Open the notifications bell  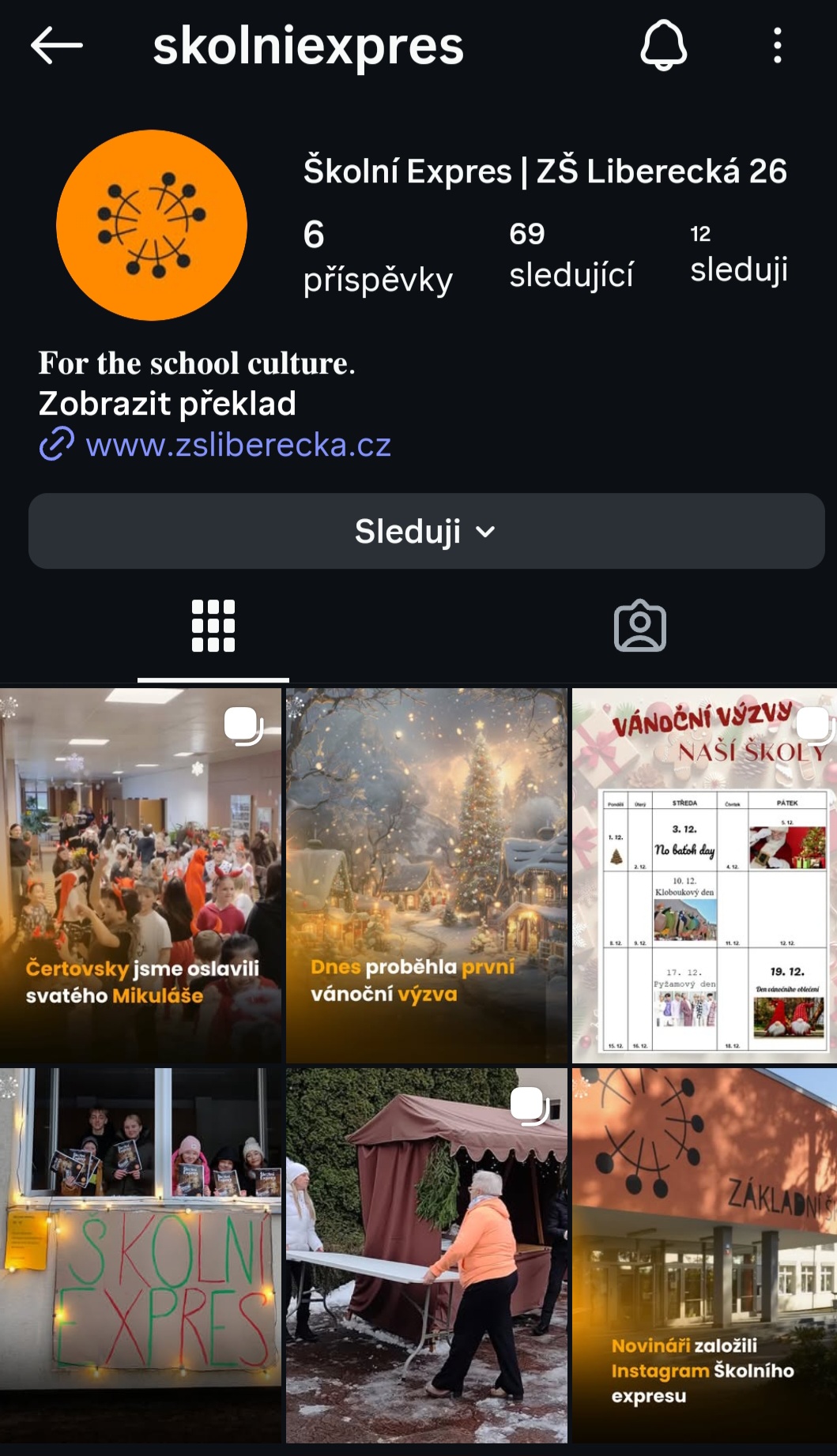[x=663, y=45]
